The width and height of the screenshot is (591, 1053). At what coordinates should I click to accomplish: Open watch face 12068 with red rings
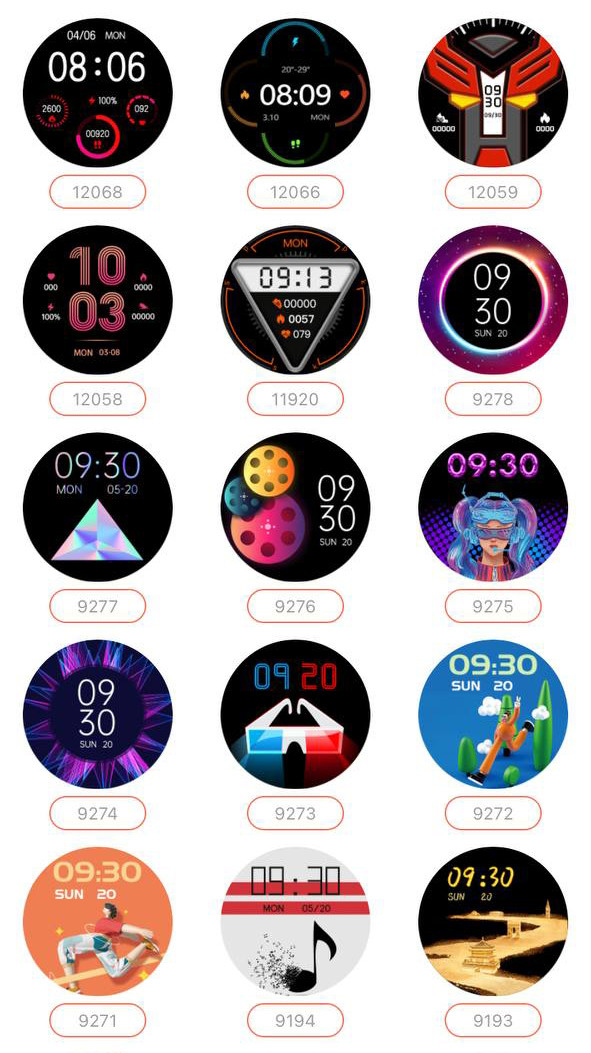[97, 93]
